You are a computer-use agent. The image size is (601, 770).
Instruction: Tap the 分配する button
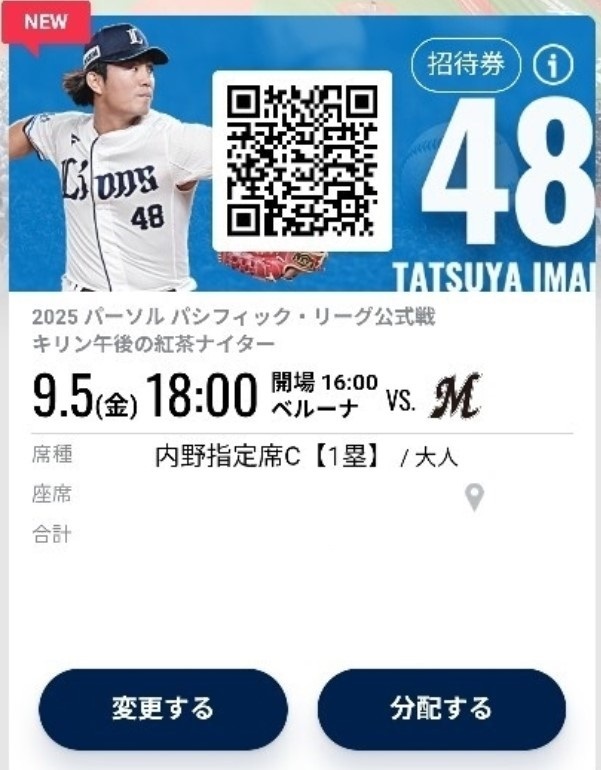441,709
